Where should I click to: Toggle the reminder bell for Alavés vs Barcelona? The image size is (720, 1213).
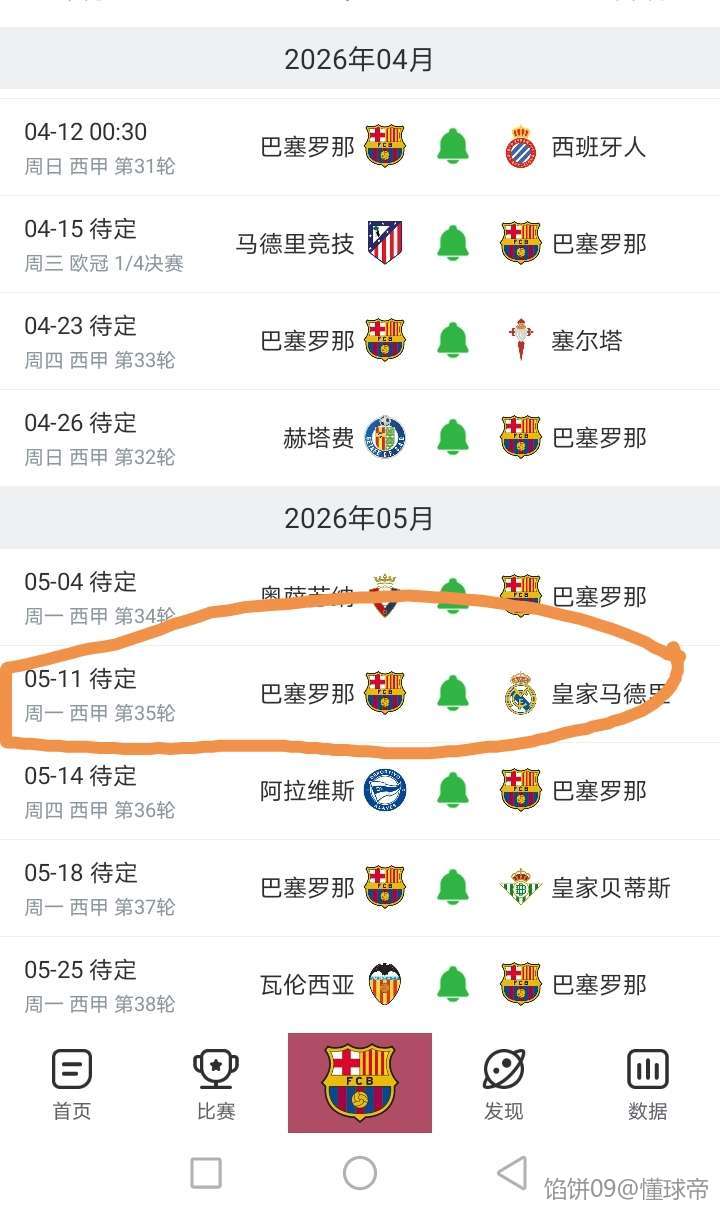(x=453, y=790)
